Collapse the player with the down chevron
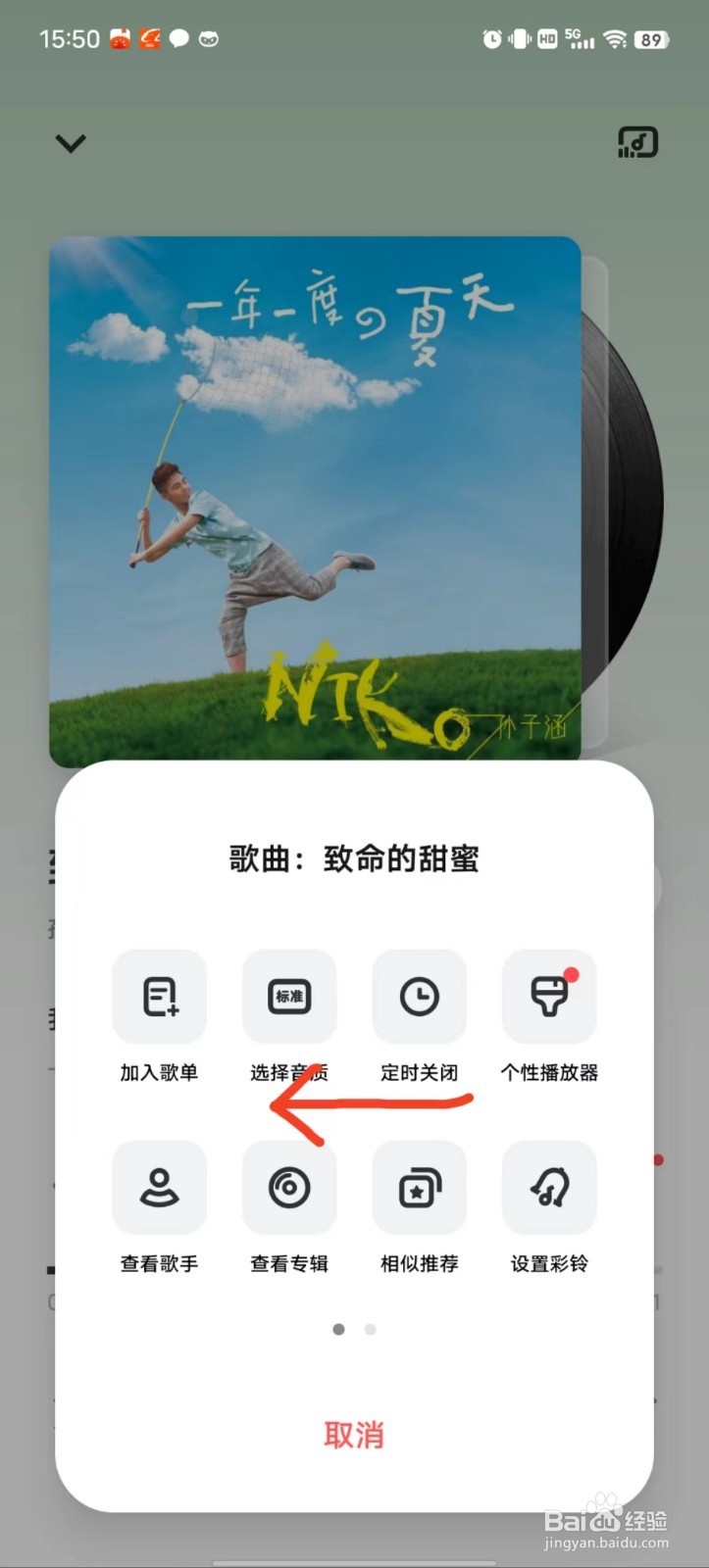709x1568 pixels. [70, 142]
